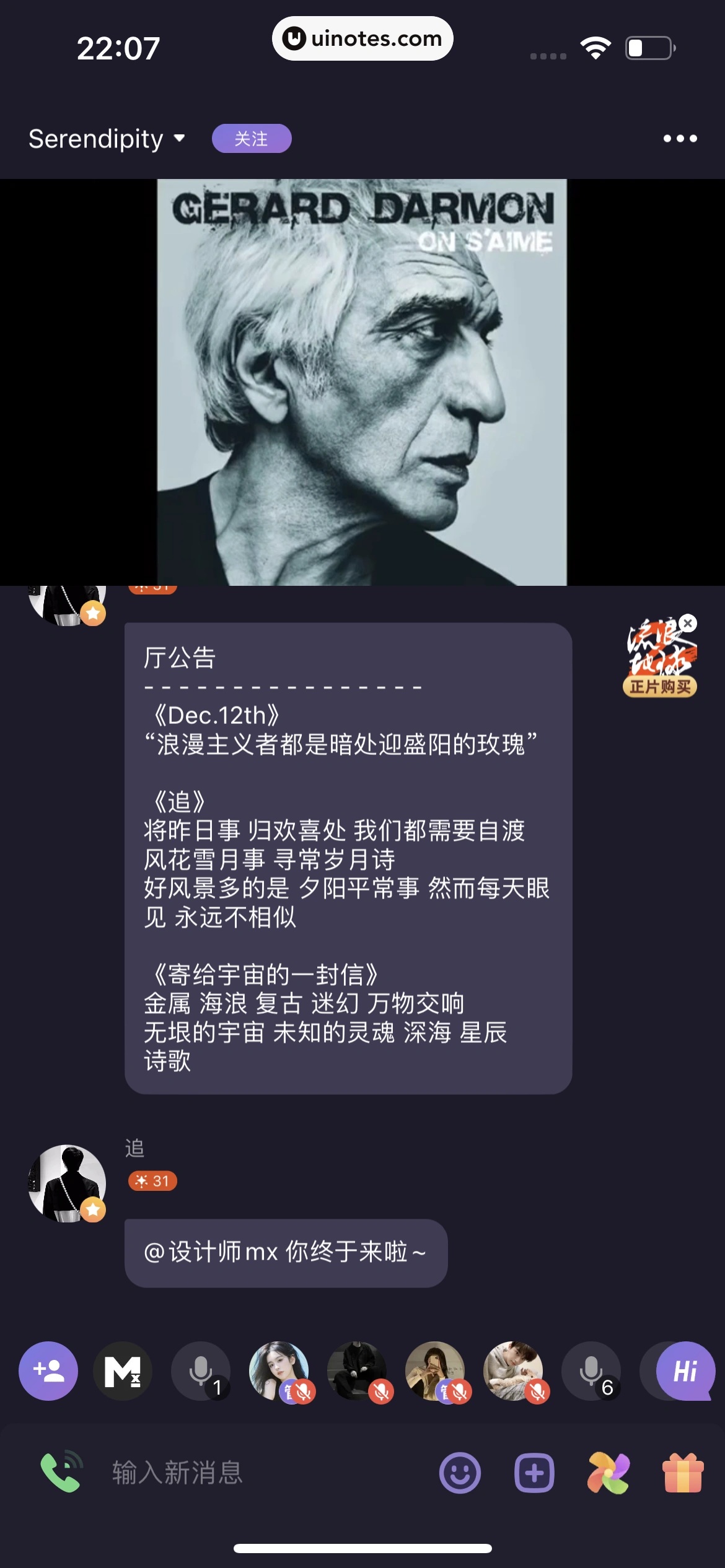This screenshot has width=725, height=1568.
Task: Open the colorful pinwheel activities icon
Action: [609, 1473]
